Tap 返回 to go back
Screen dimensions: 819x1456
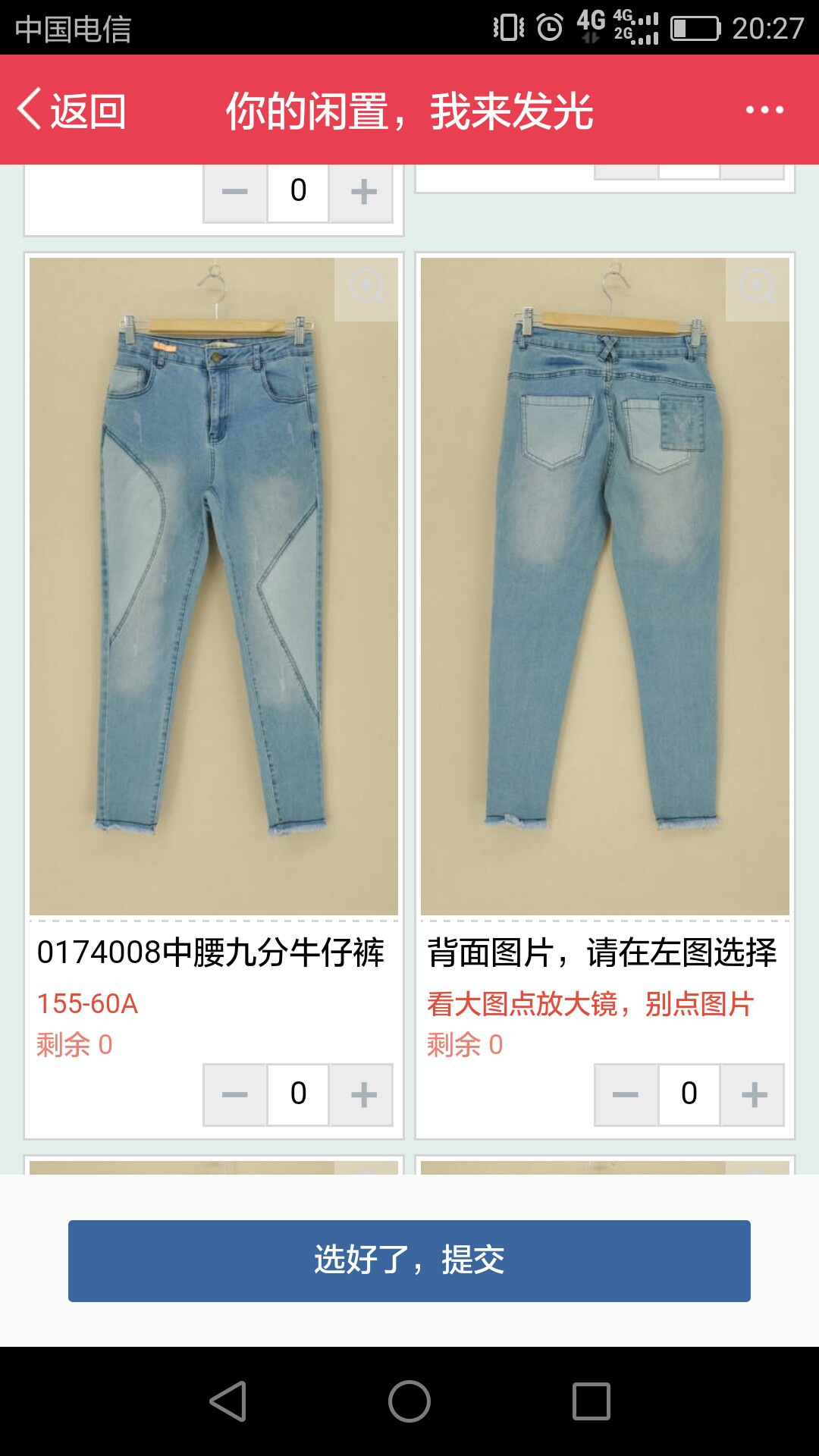72,111
